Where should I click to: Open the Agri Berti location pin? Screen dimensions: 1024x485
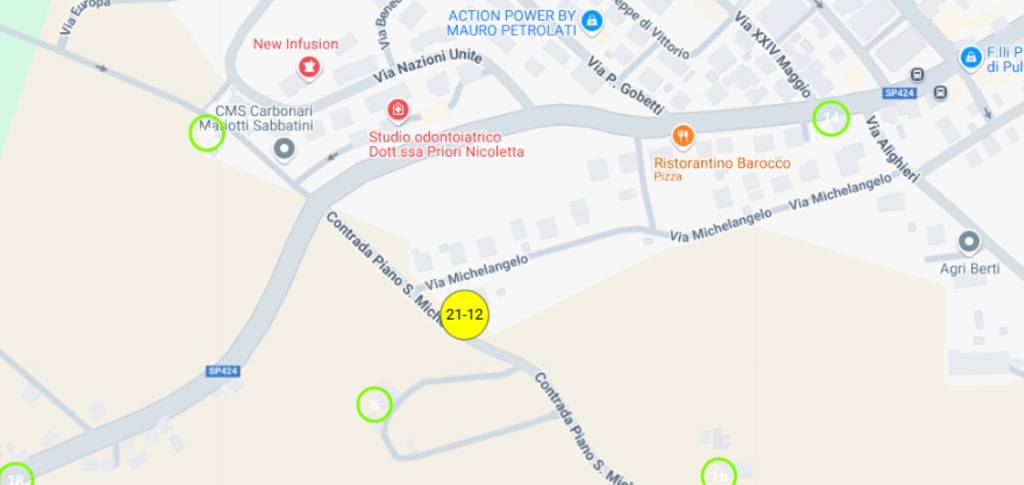click(x=968, y=242)
